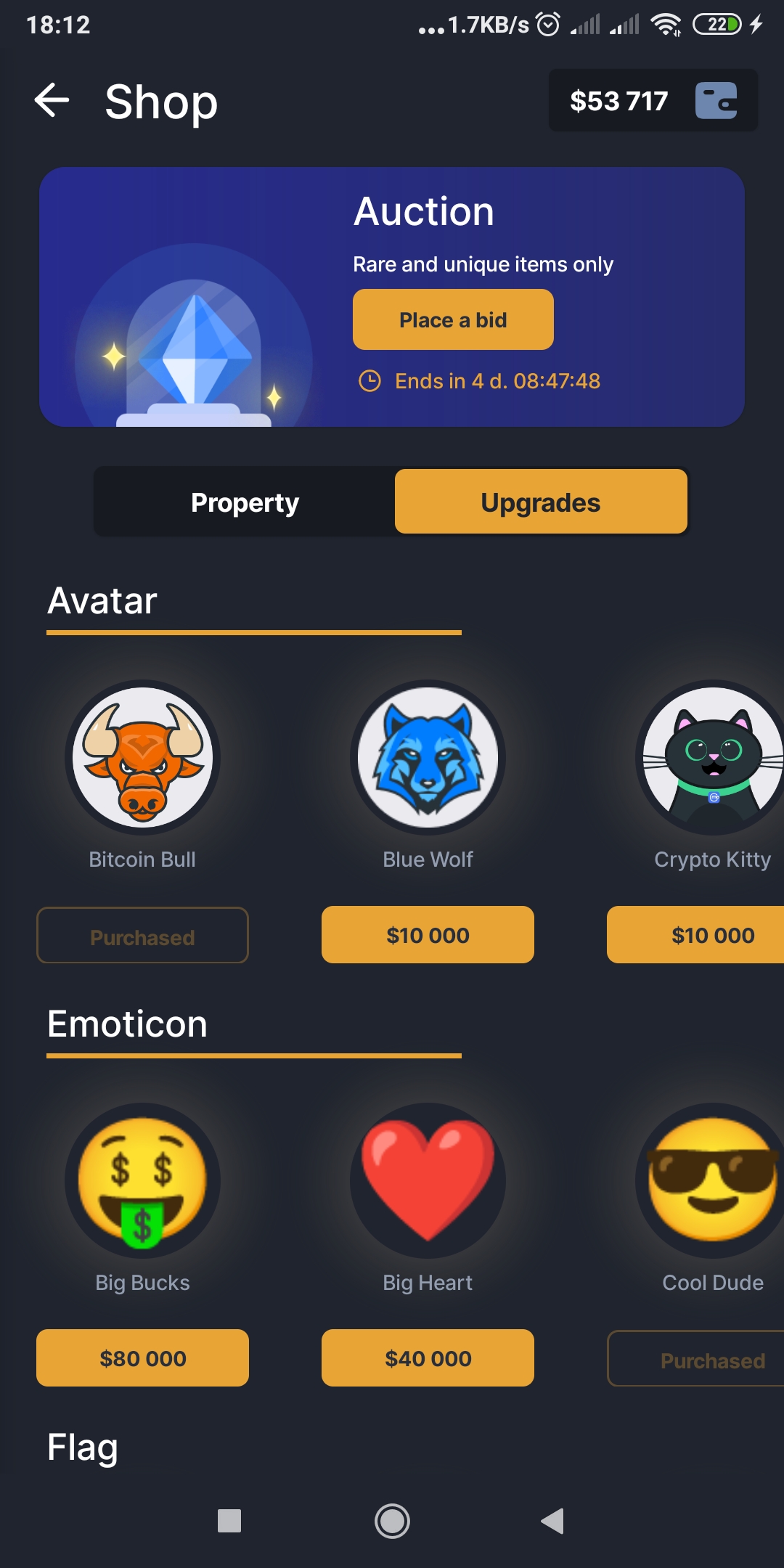784x1568 pixels.
Task: Open the Crypto Kitty avatar picture
Action: 711,757
